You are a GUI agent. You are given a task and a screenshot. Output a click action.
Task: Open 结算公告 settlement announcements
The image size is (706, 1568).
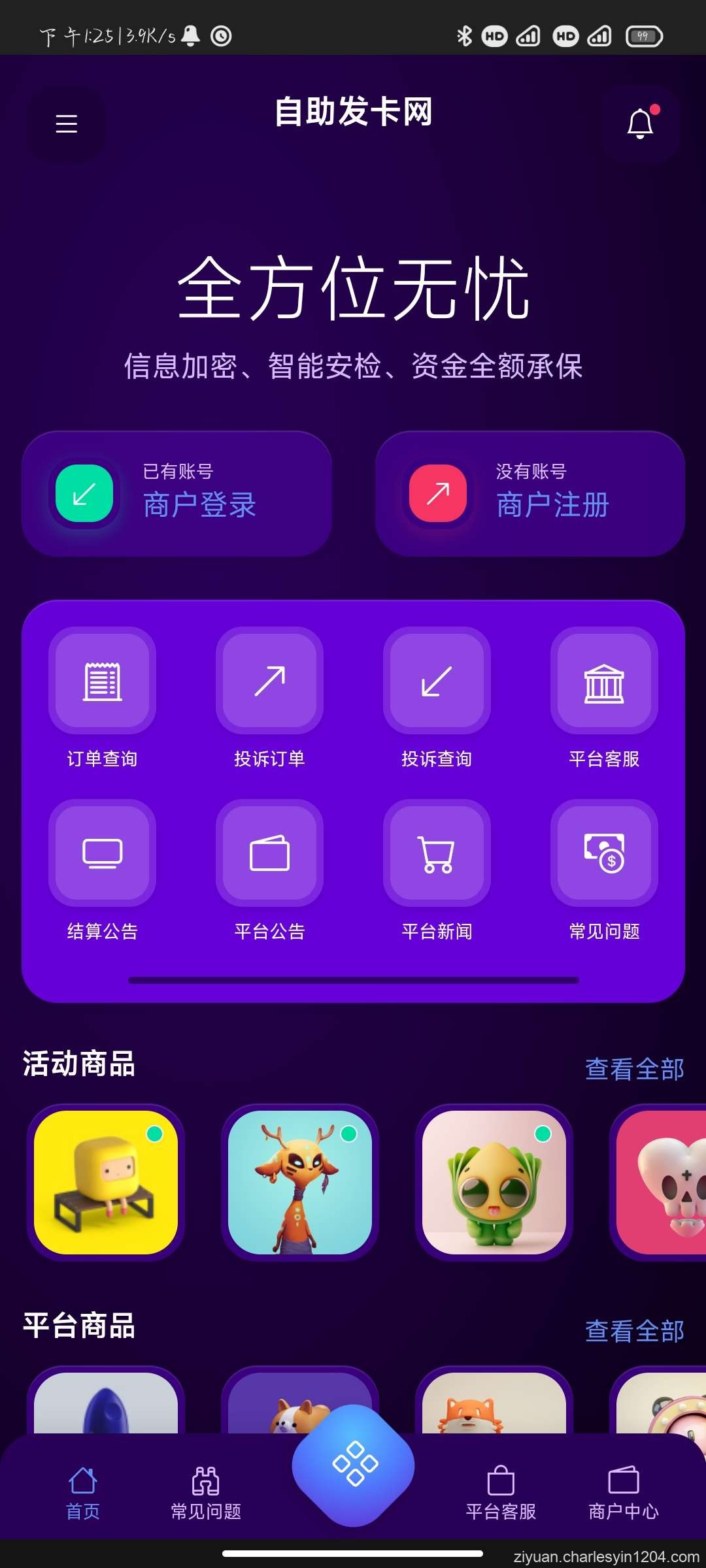[x=102, y=856]
